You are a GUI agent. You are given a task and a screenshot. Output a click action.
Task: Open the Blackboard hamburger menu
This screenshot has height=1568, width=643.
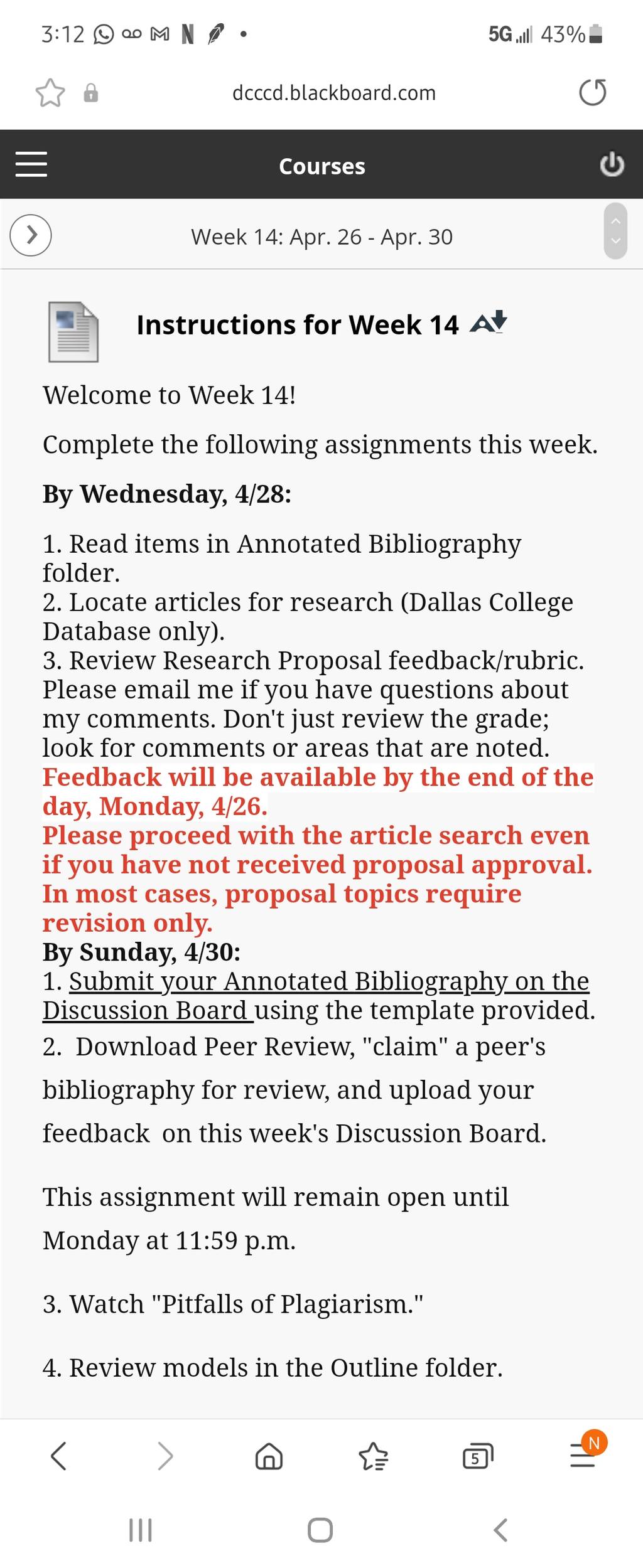(x=31, y=164)
